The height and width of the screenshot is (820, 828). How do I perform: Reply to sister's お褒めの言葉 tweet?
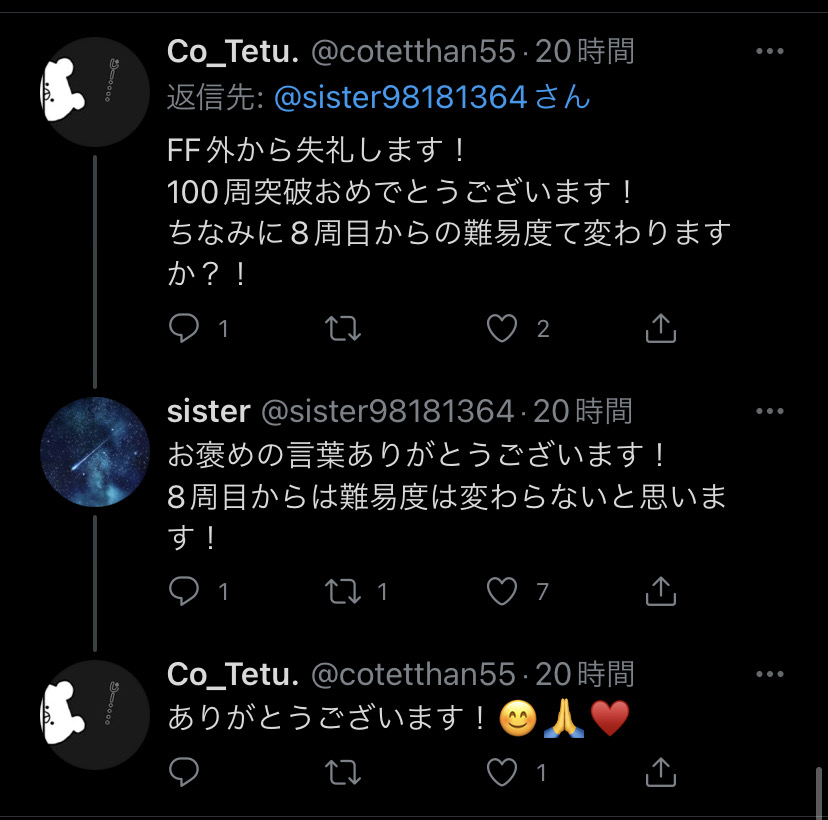point(185,592)
